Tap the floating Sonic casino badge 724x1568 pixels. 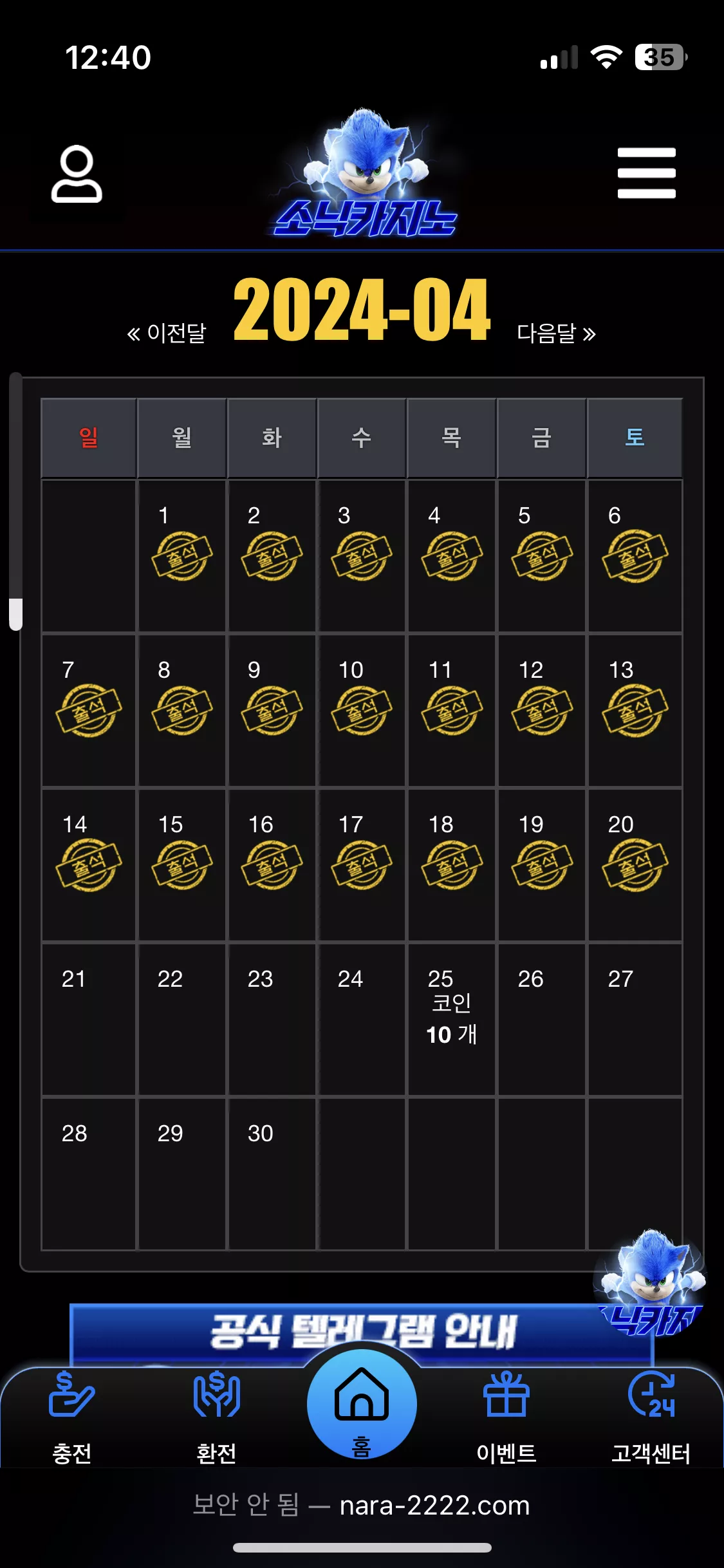(650, 1282)
